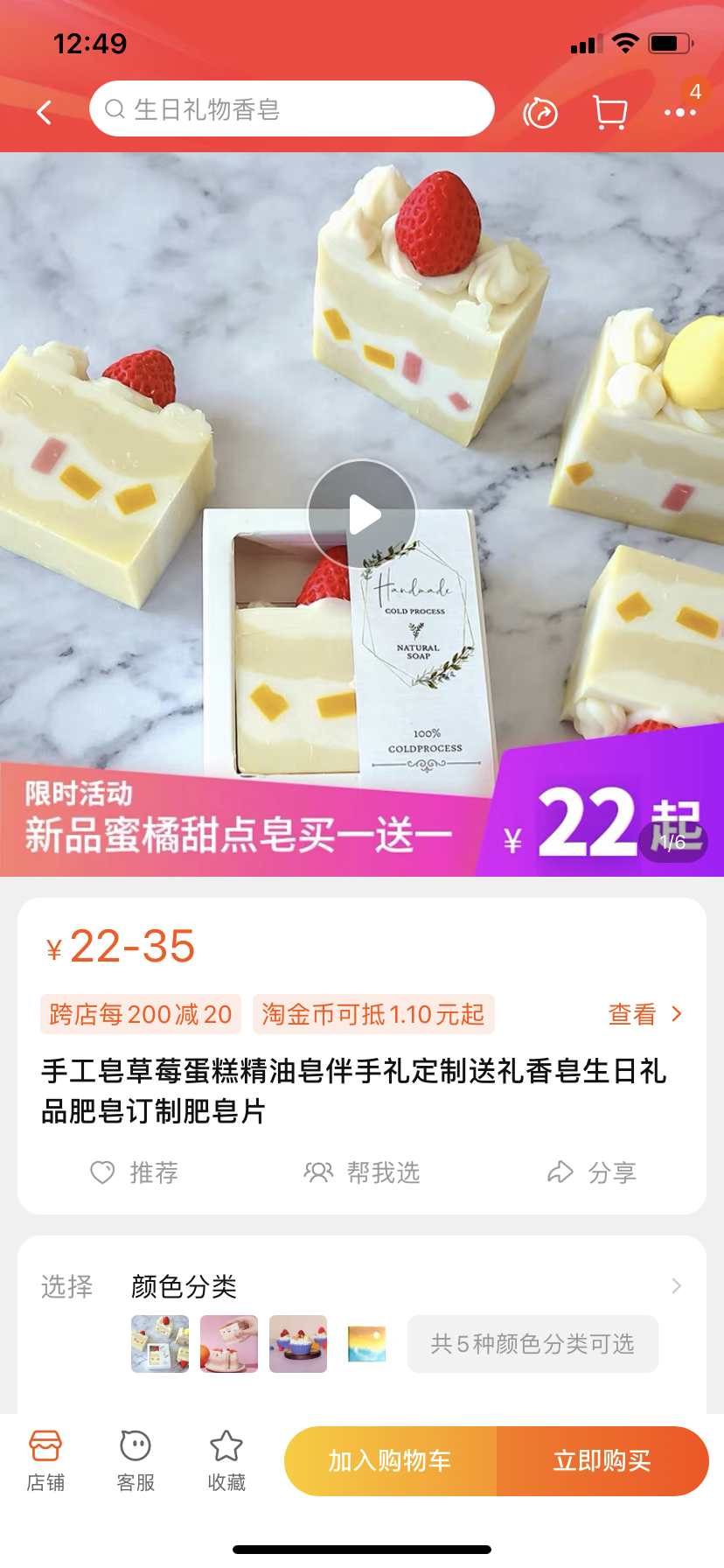Select the first soap color thumbnail
The image size is (724, 1568).
tap(160, 1344)
